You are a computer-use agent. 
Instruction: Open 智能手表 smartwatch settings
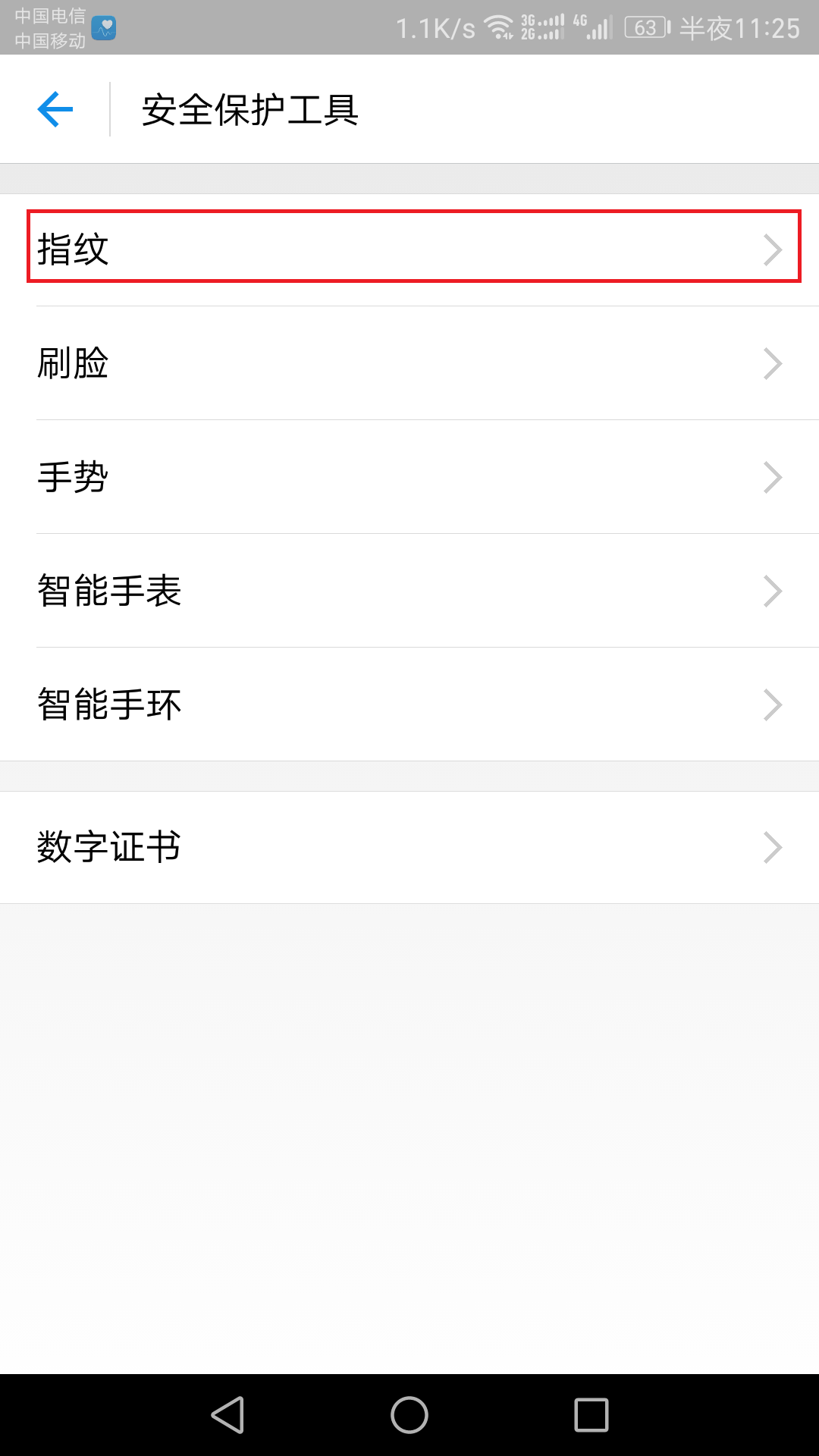tap(409, 591)
